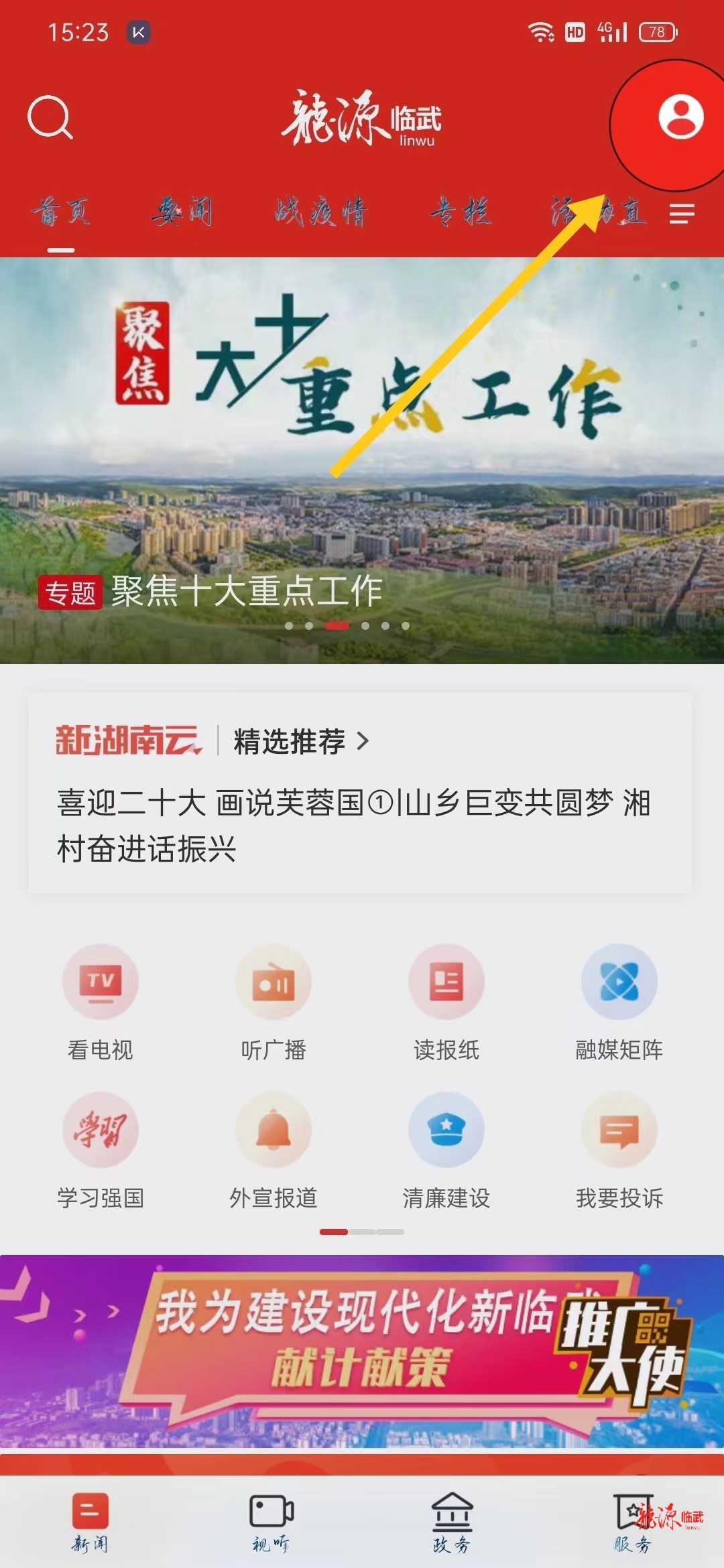Switch to the 战疫情 tab
Screen dimensions: 724x1568
pos(320,212)
